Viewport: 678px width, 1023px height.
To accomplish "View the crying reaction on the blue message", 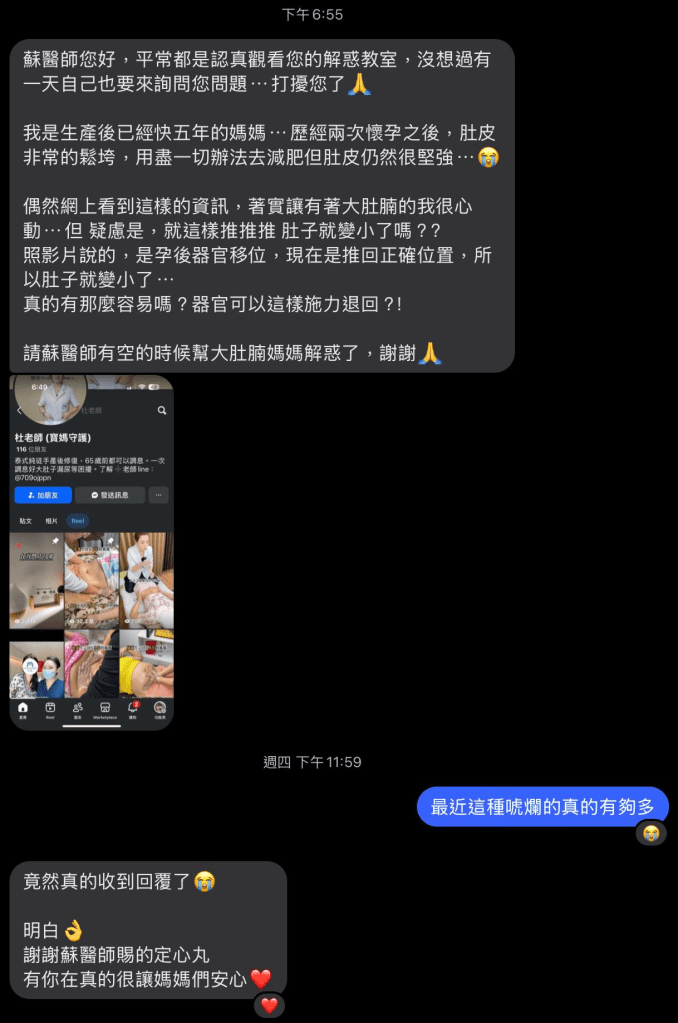I will (x=651, y=833).
